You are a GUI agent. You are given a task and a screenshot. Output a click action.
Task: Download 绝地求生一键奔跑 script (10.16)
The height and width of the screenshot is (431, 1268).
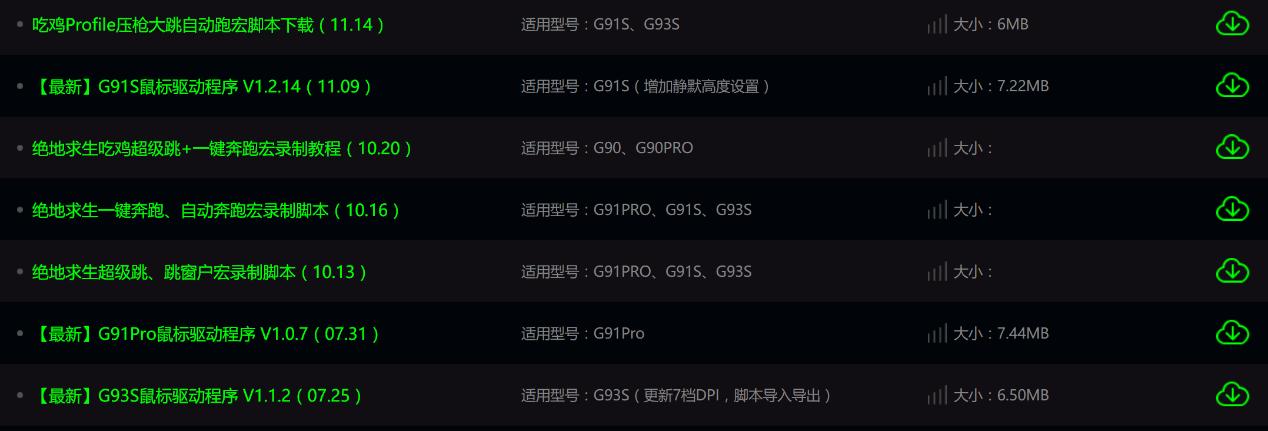tap(1232, 209)
